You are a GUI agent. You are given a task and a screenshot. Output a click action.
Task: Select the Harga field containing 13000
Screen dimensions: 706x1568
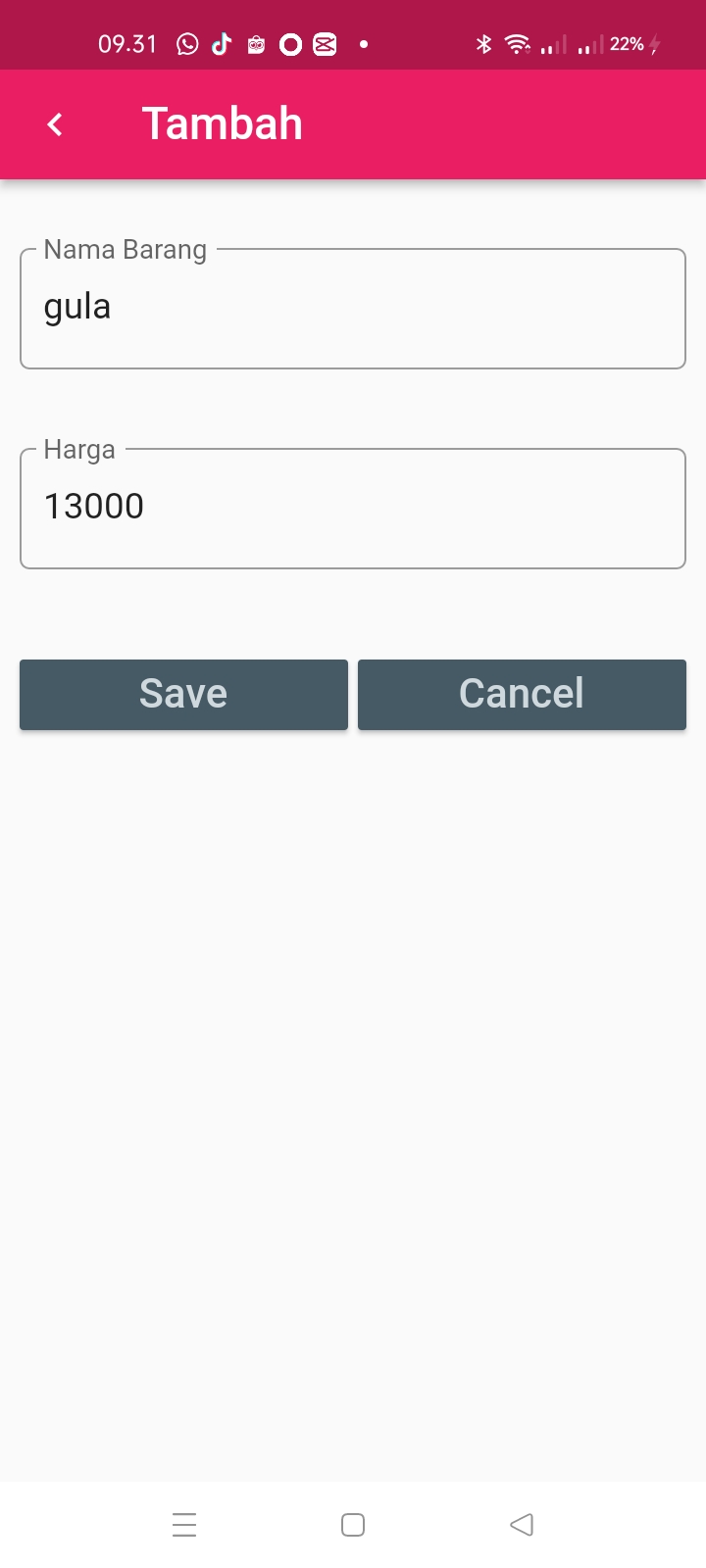pos(353,507)
